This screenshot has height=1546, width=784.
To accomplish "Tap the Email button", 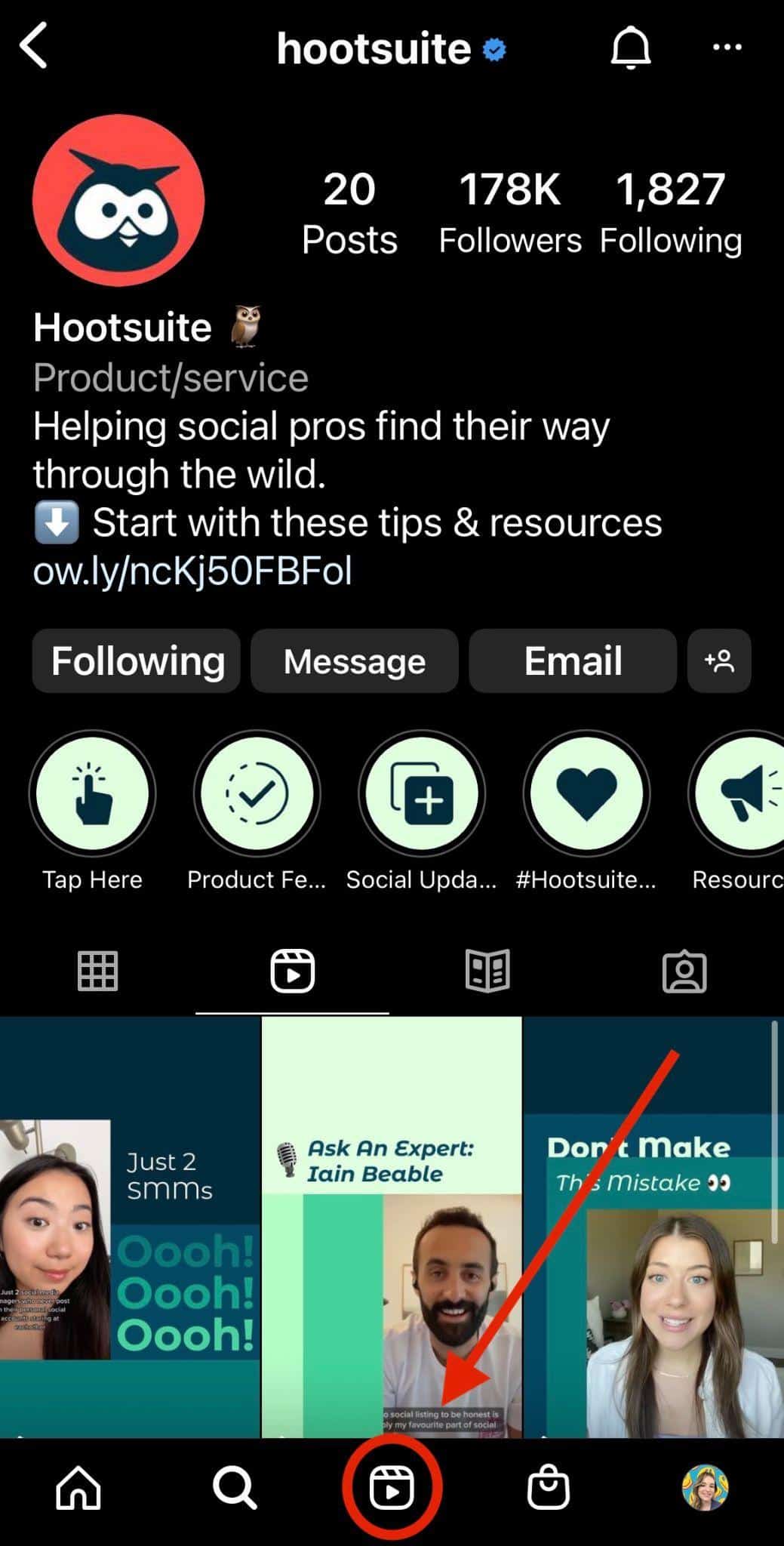I will (x=573, y=661).
